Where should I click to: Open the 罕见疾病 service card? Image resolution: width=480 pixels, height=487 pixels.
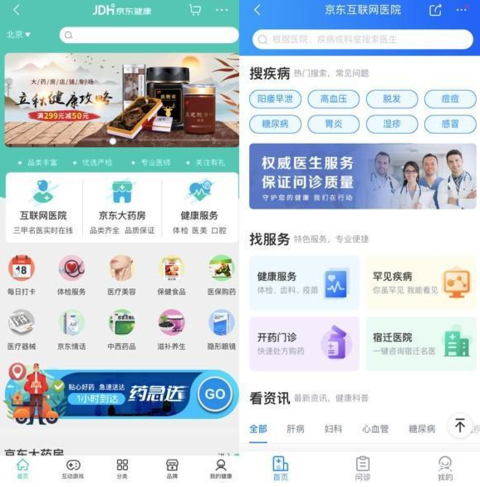(421, 283)
